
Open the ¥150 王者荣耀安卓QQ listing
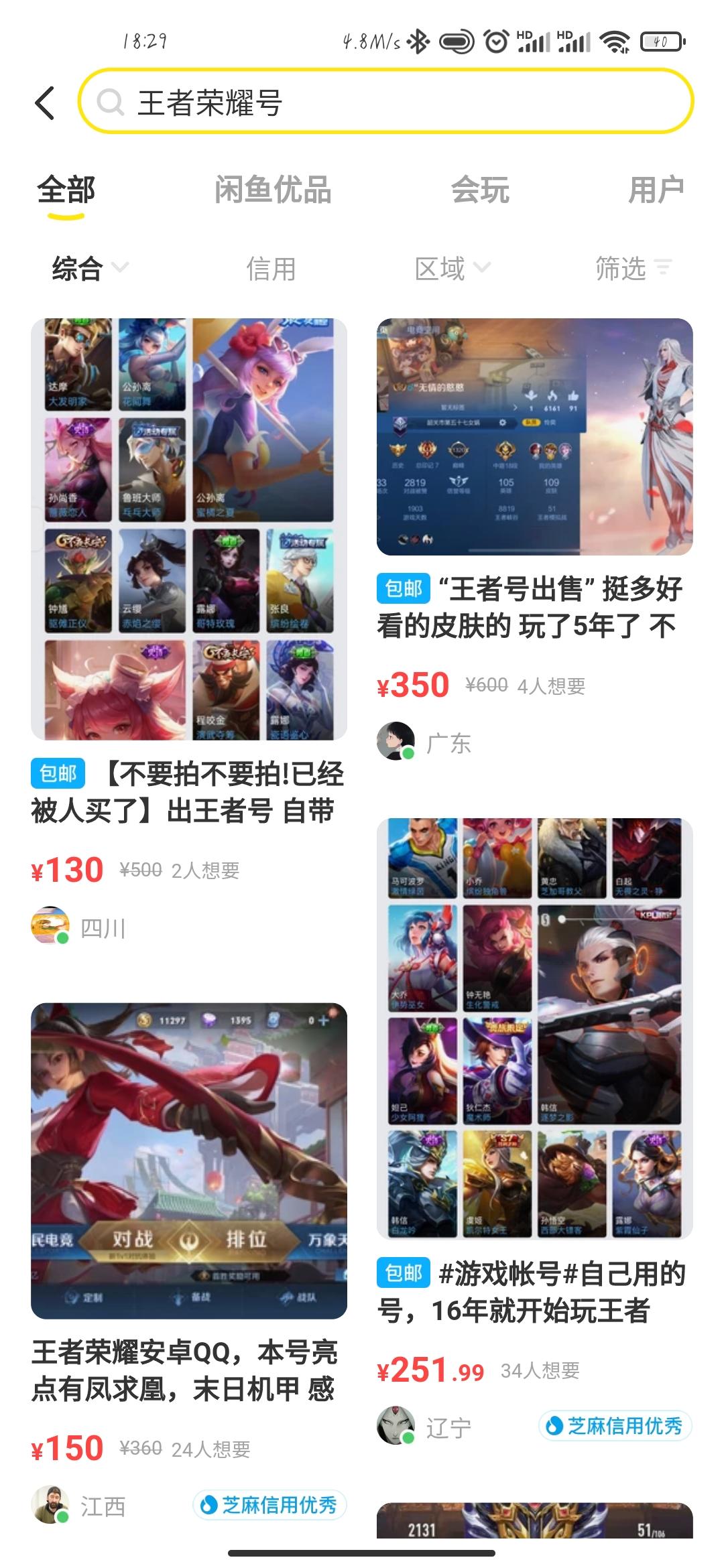pyautogui.click(x=188, y=1161)
